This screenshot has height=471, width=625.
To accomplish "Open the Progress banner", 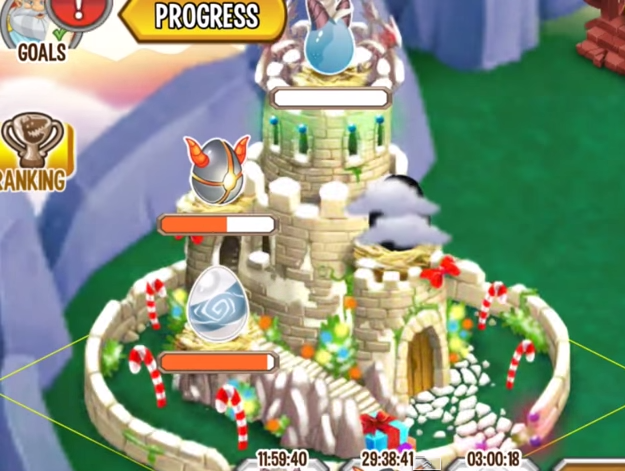I will pyautogui.click(x=205, y=17).
